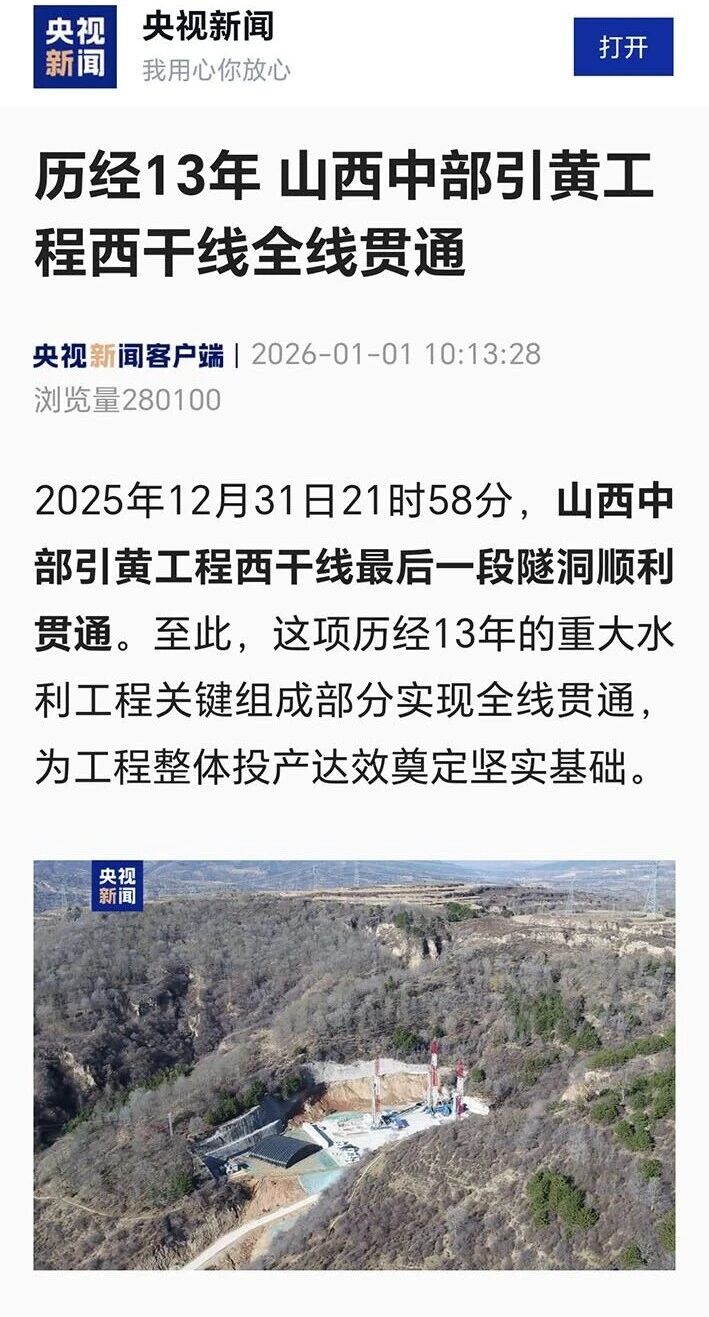
Task: Open the 央视新闻 account header
Action: pyautogui.click(x=207, y=27)
